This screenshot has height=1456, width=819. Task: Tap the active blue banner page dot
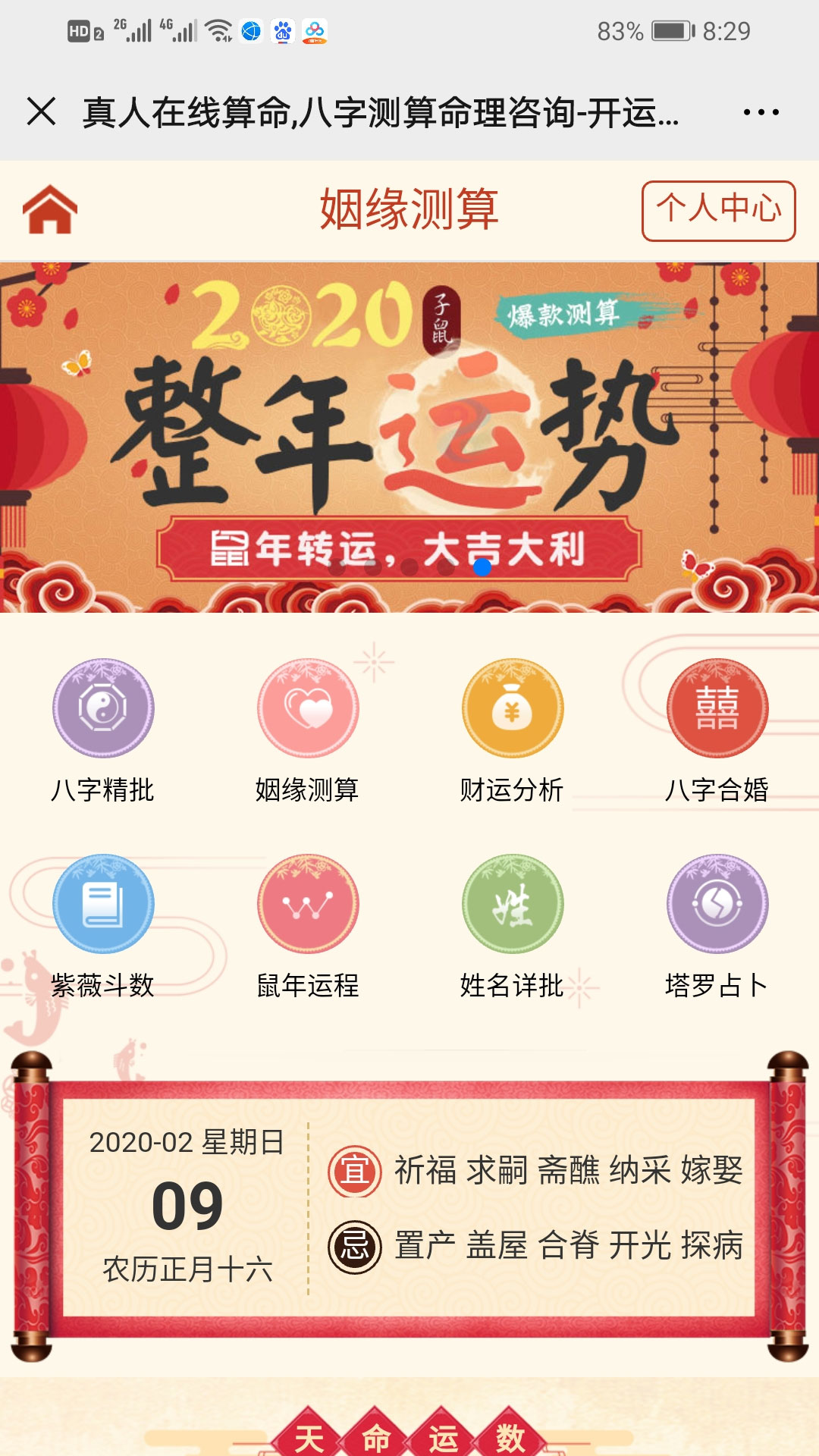pos(482,567)
